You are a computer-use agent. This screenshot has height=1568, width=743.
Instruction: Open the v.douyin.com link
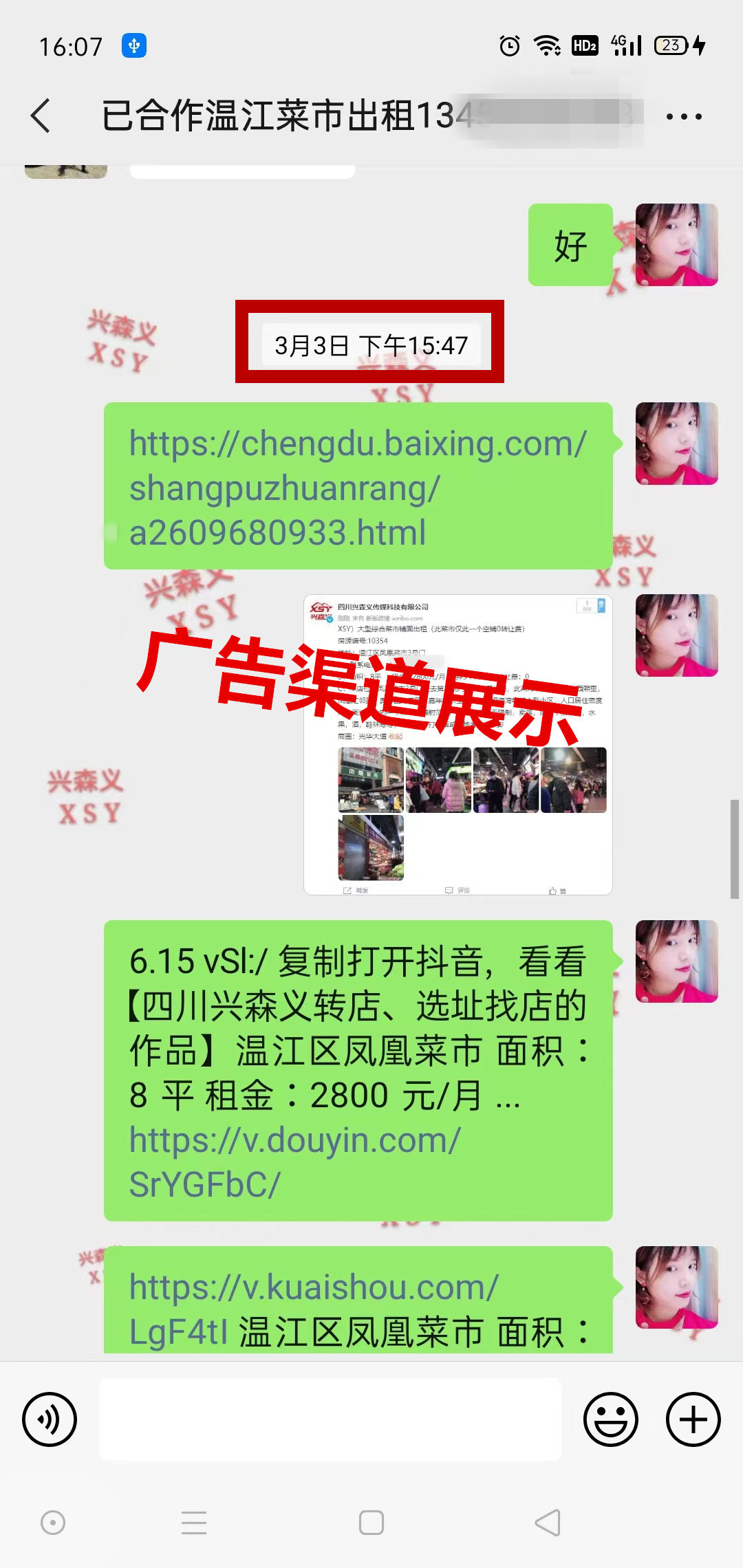[296, 1161]
